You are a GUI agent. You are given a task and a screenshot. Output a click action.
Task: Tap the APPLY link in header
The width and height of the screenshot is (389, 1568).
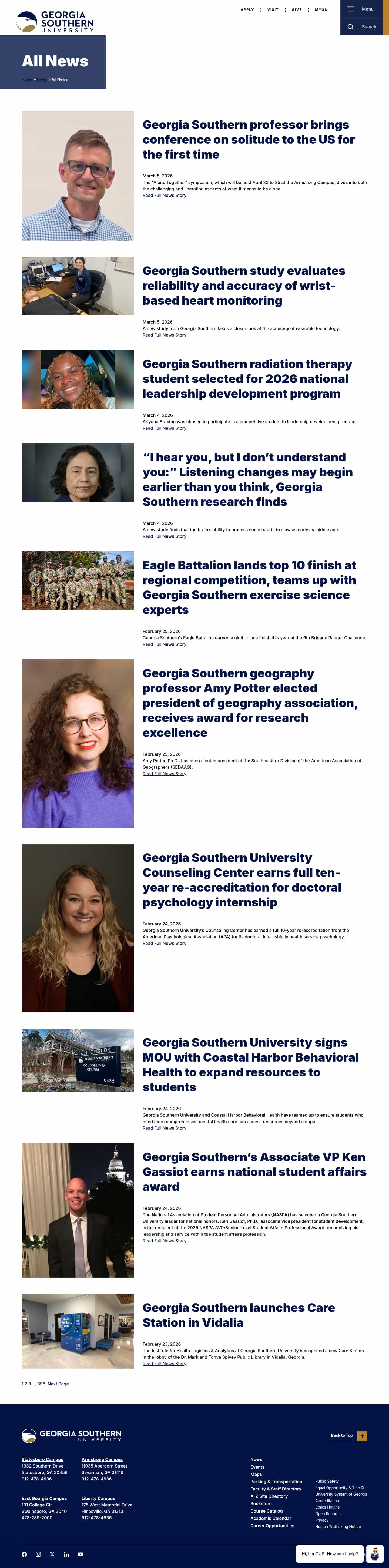[x=247, y=10]
